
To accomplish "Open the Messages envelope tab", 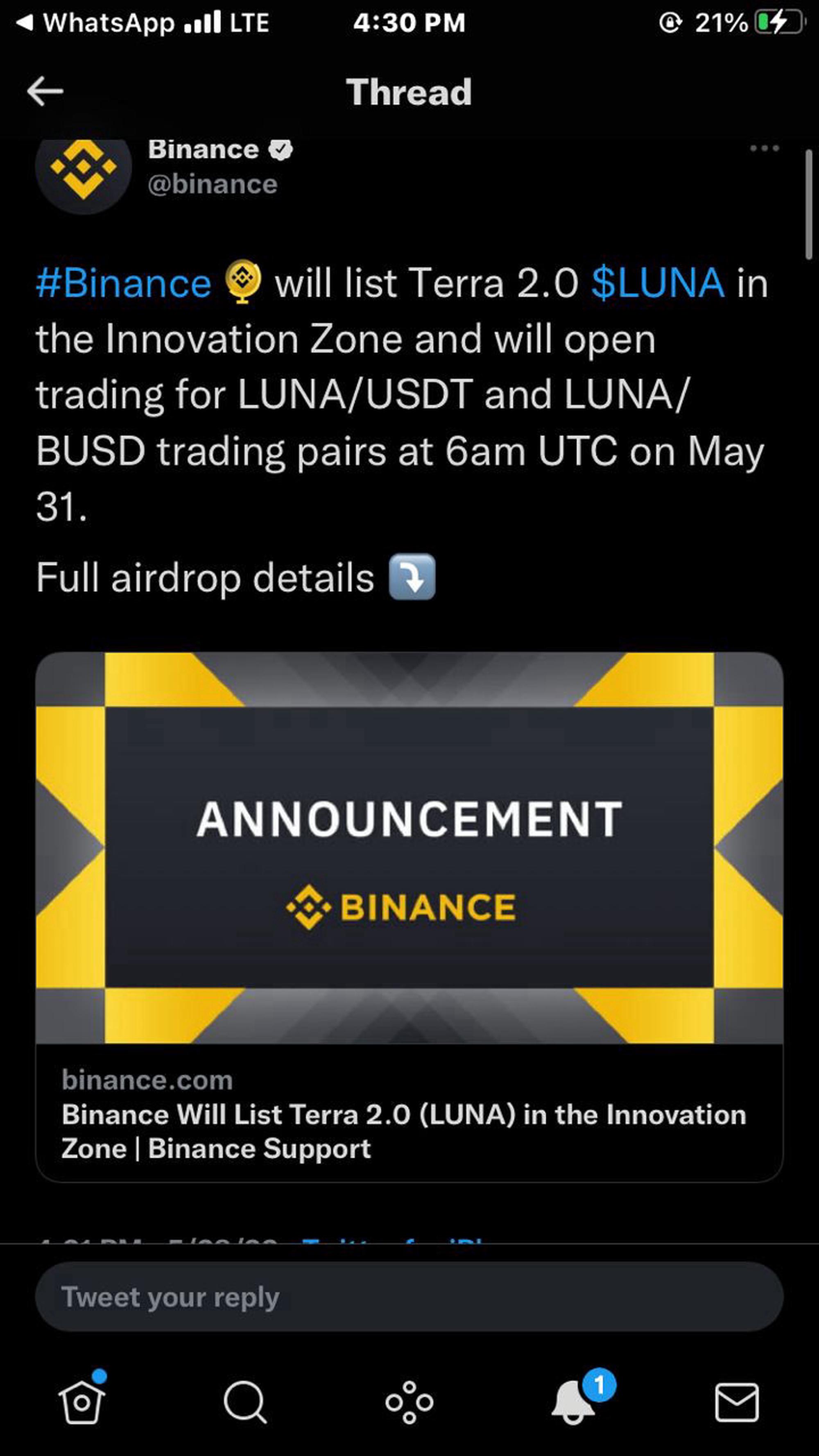I will coord(736,1402).
